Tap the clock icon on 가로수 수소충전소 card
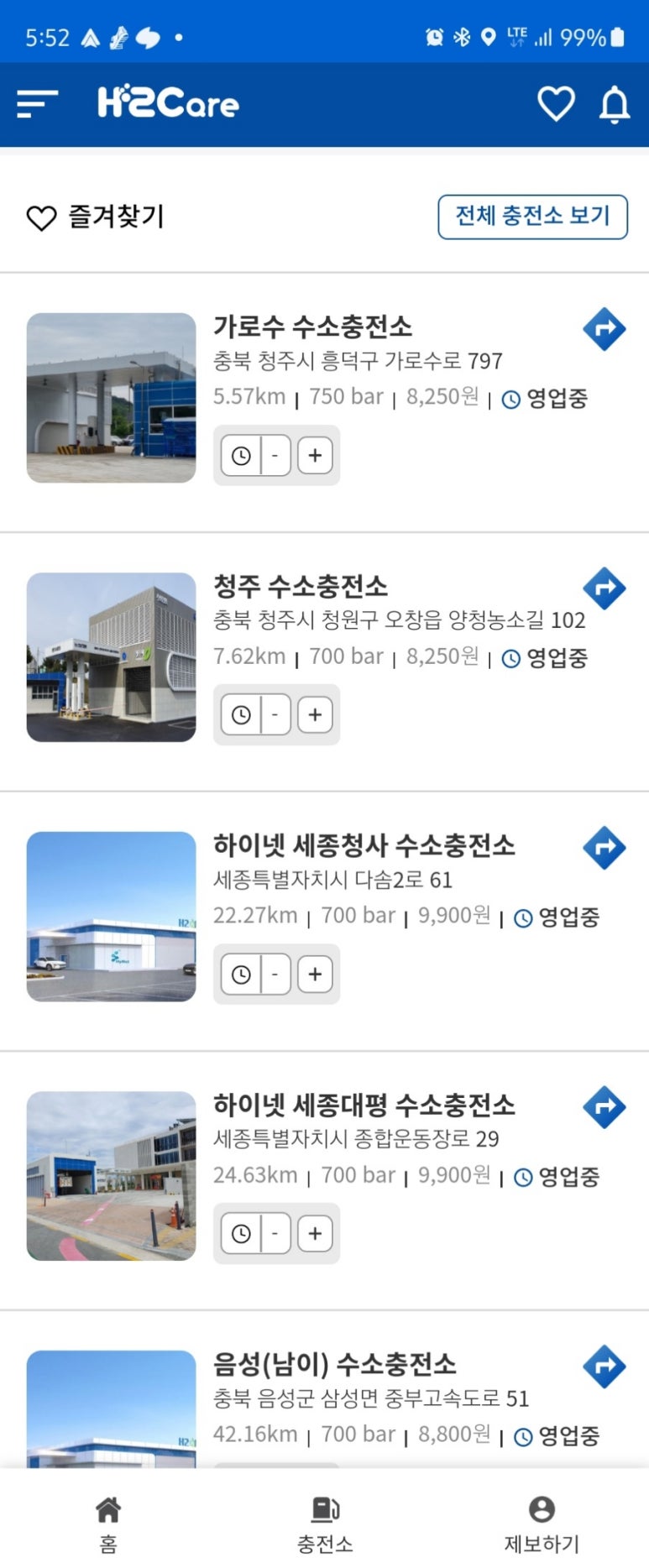 pyautogui.click(x=241, y=455)
